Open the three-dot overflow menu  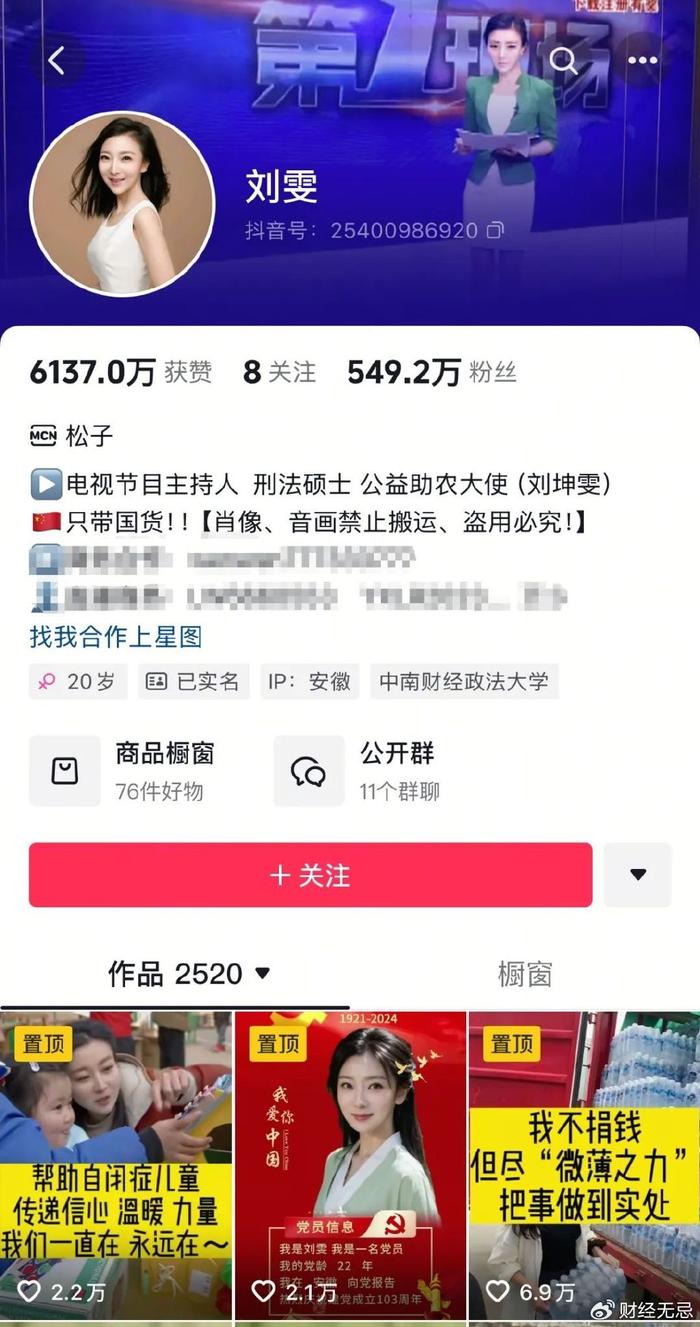coord(642,61)
